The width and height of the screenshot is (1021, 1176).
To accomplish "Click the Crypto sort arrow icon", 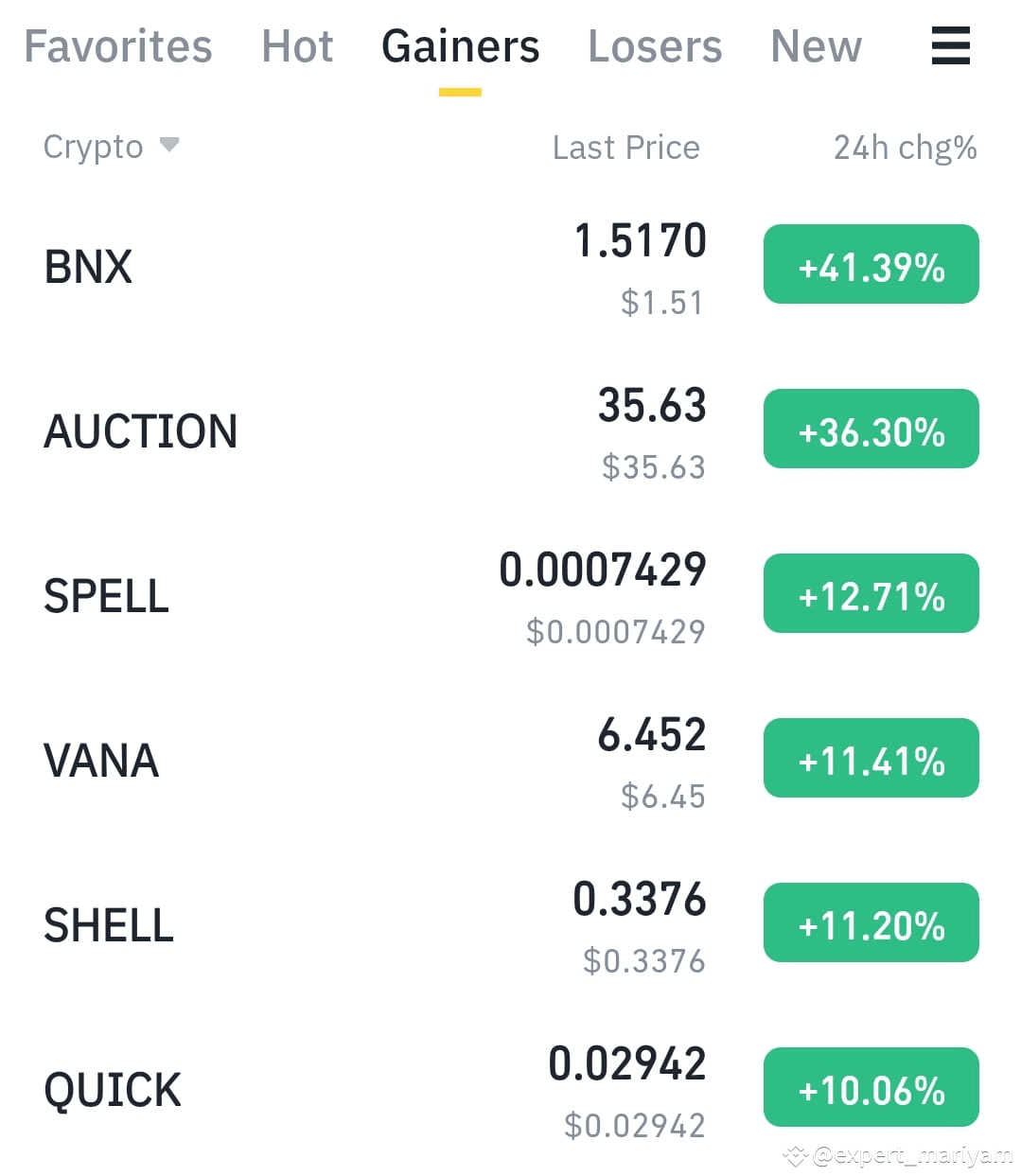I will pyautogui.click(x=170, y=145).
